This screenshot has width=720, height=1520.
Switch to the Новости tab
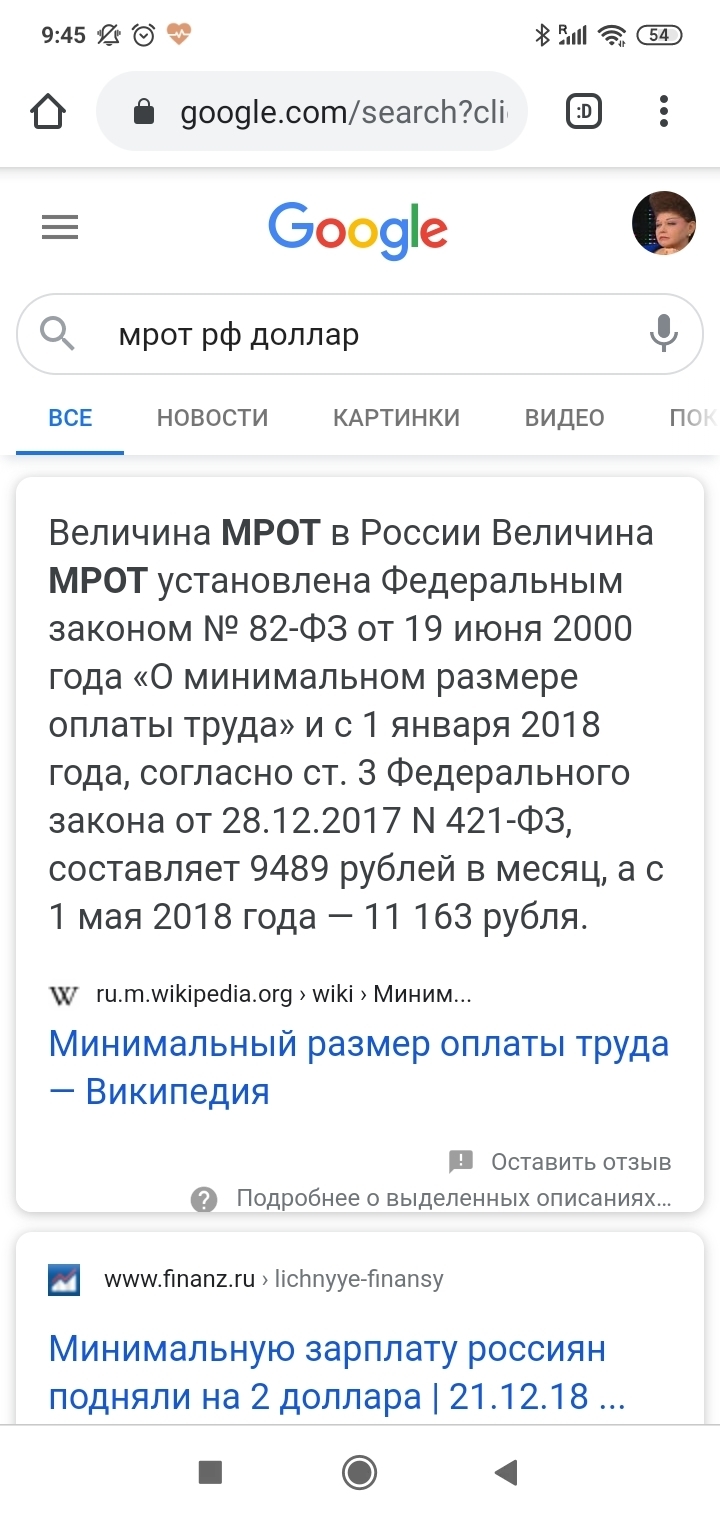(x=212, y=417)
